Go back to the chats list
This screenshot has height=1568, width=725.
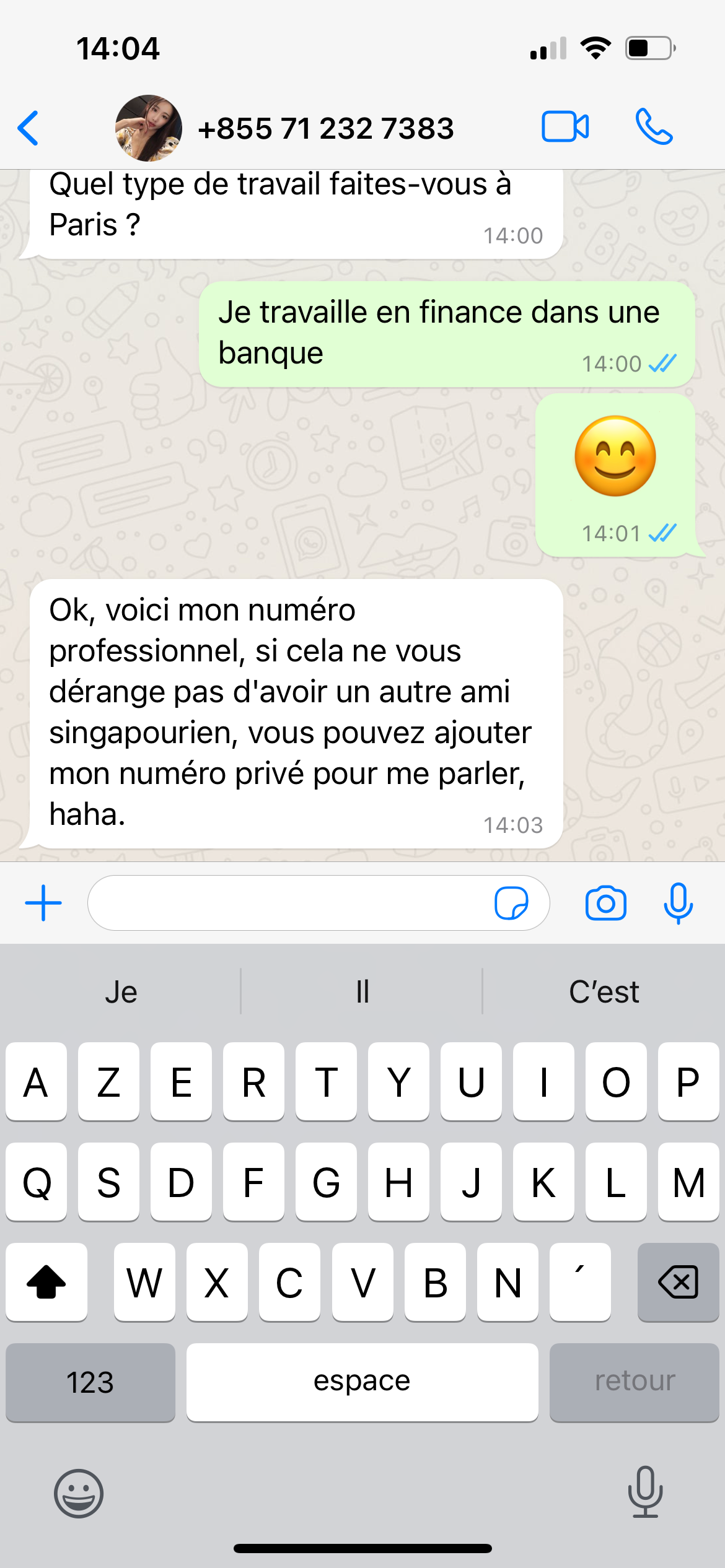click(x=29, y=128)
